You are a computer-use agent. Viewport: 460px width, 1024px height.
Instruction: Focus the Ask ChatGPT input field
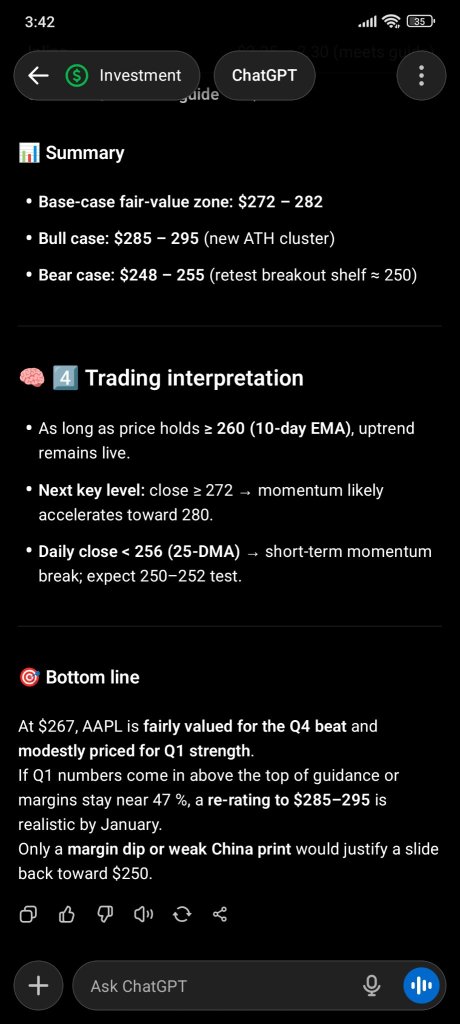222,985
